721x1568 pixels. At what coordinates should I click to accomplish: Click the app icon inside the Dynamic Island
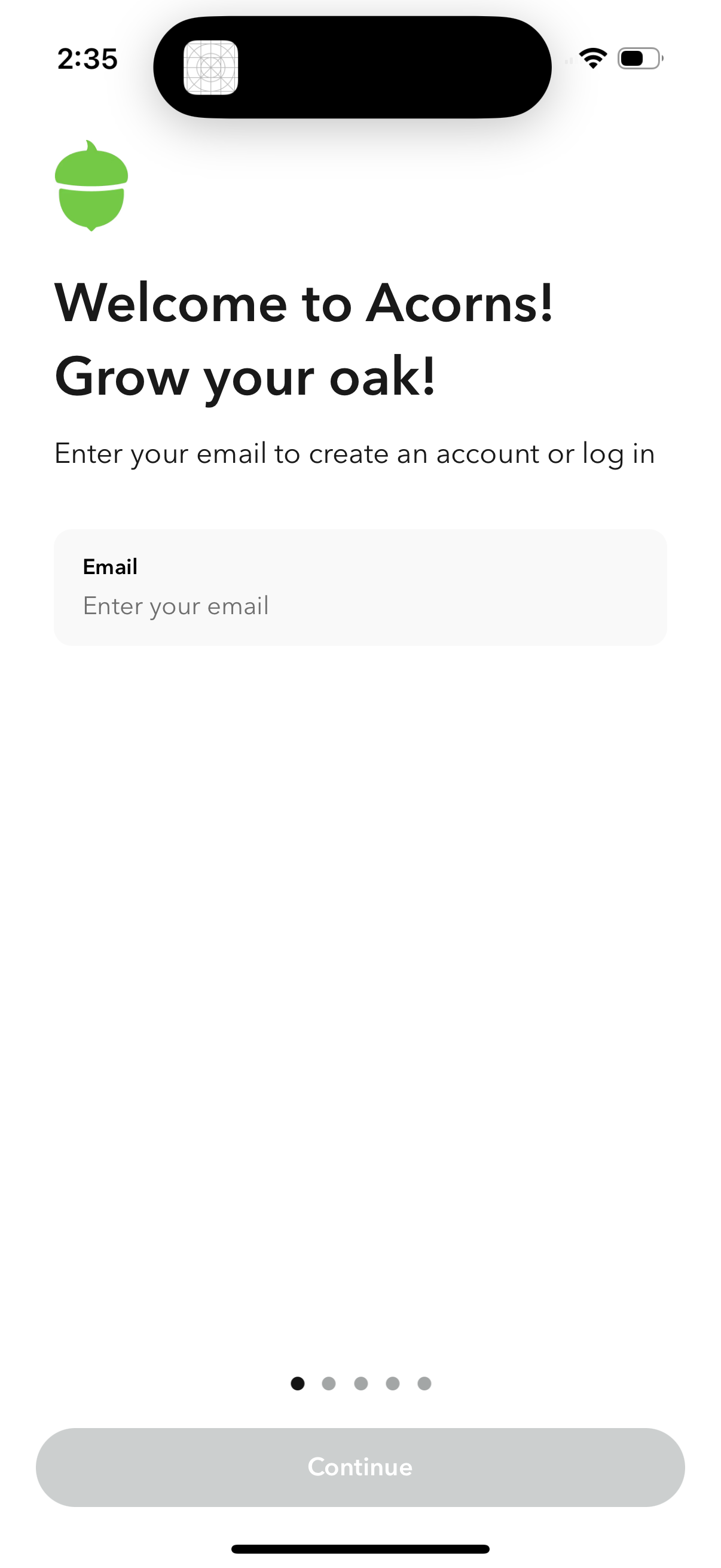211,68
